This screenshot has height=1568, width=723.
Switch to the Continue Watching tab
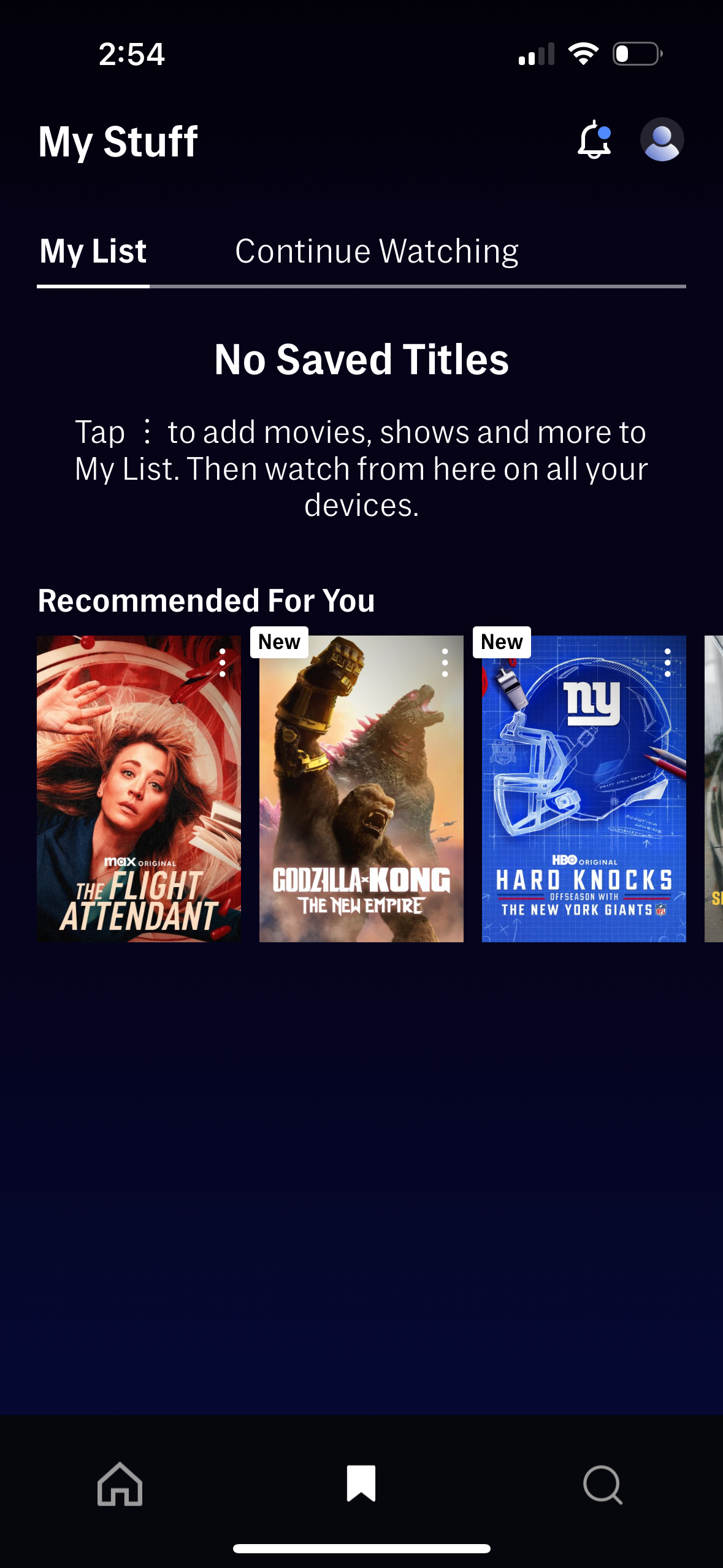point(377,250)
